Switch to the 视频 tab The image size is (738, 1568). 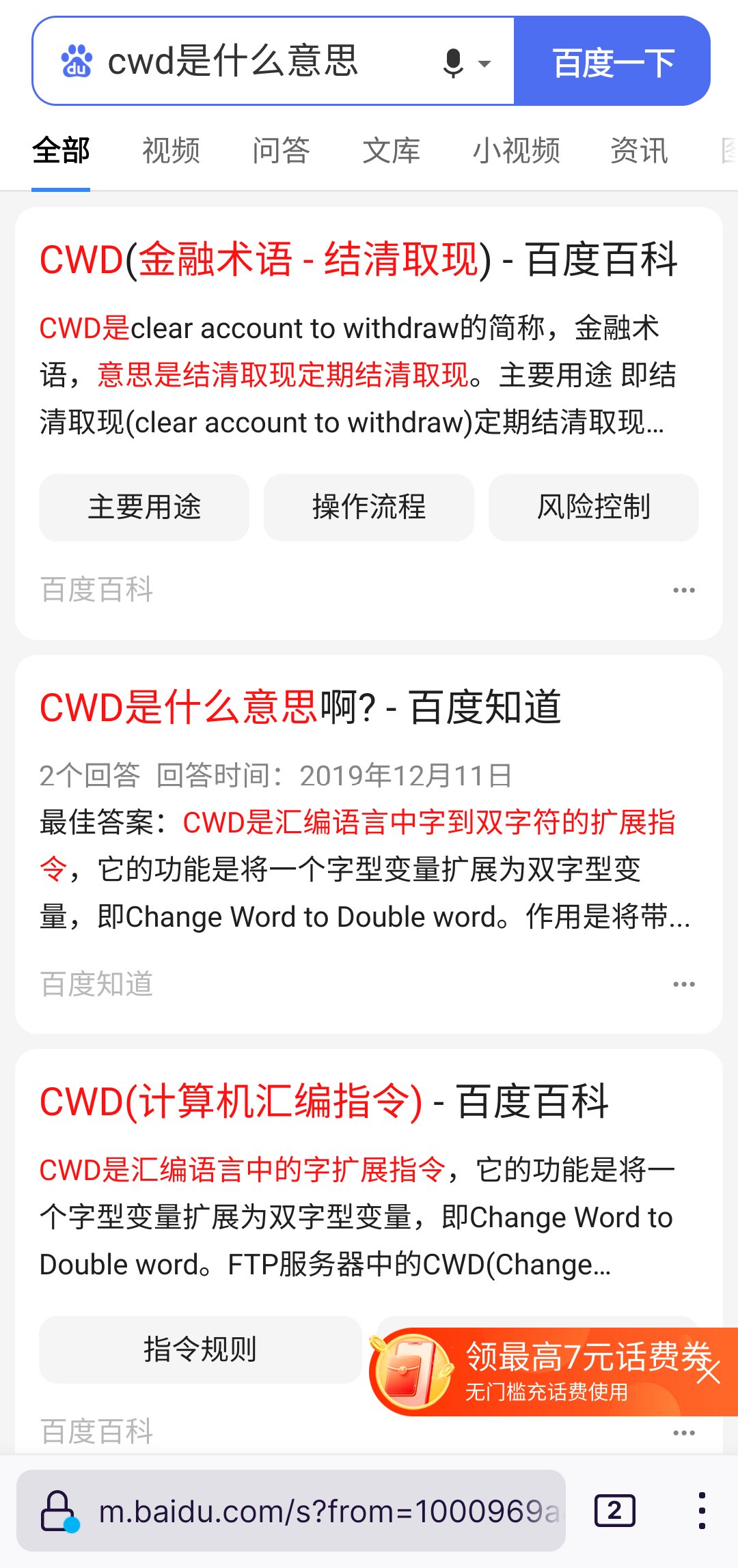pos(171,150)
